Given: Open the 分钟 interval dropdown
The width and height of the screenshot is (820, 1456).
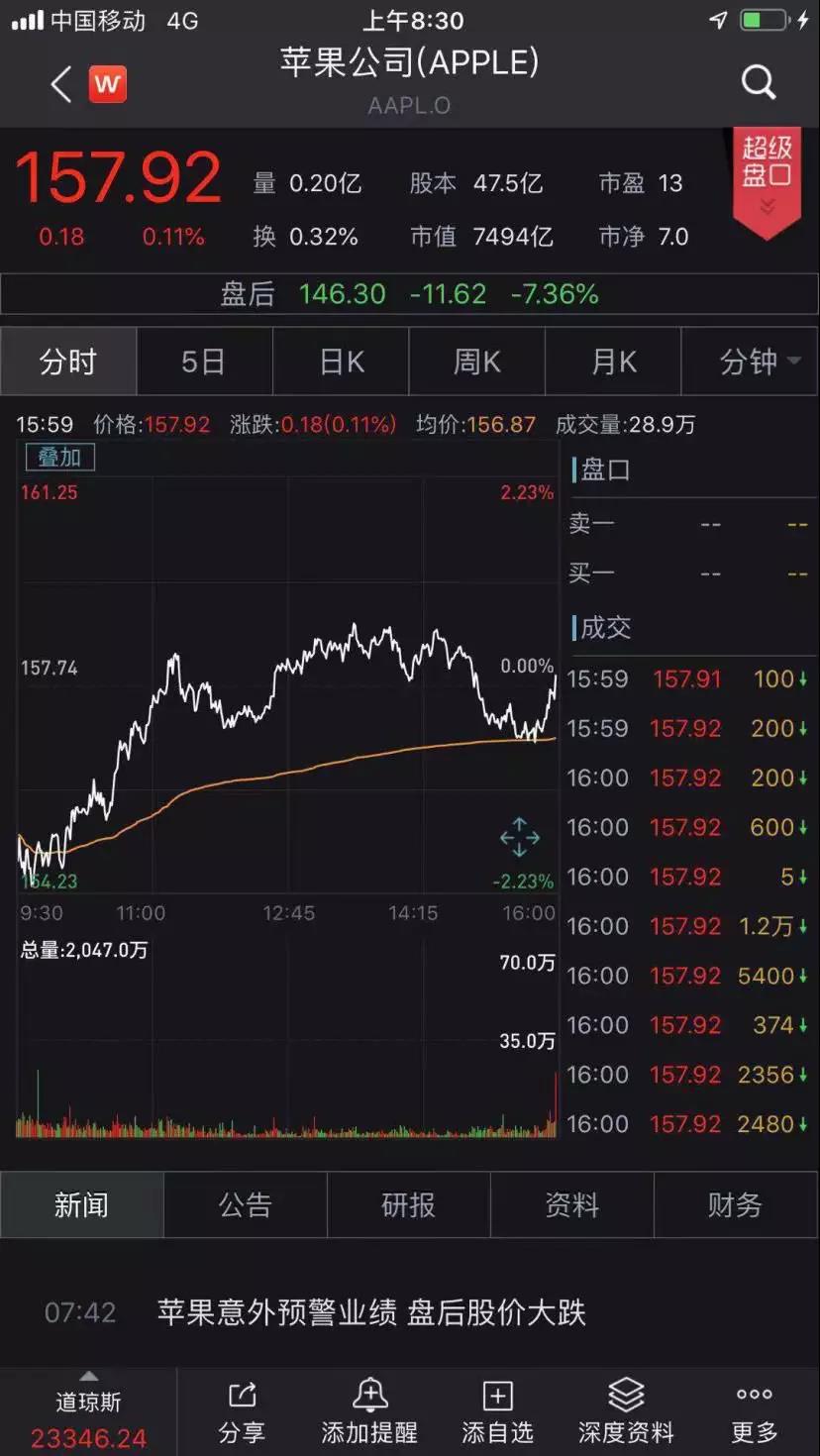Looking at the screenshot, I should [x=759, y=362].
